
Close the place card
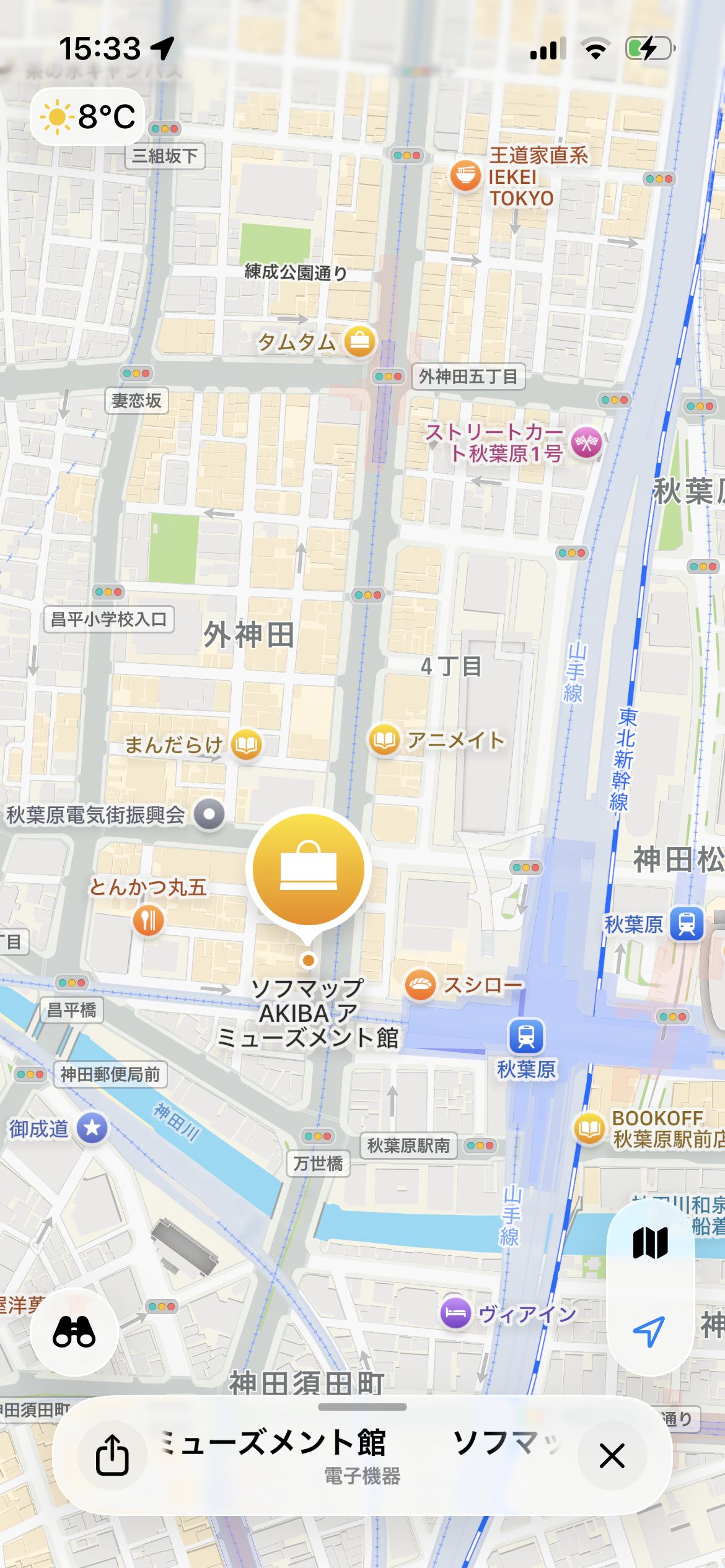pos(612,1455)
